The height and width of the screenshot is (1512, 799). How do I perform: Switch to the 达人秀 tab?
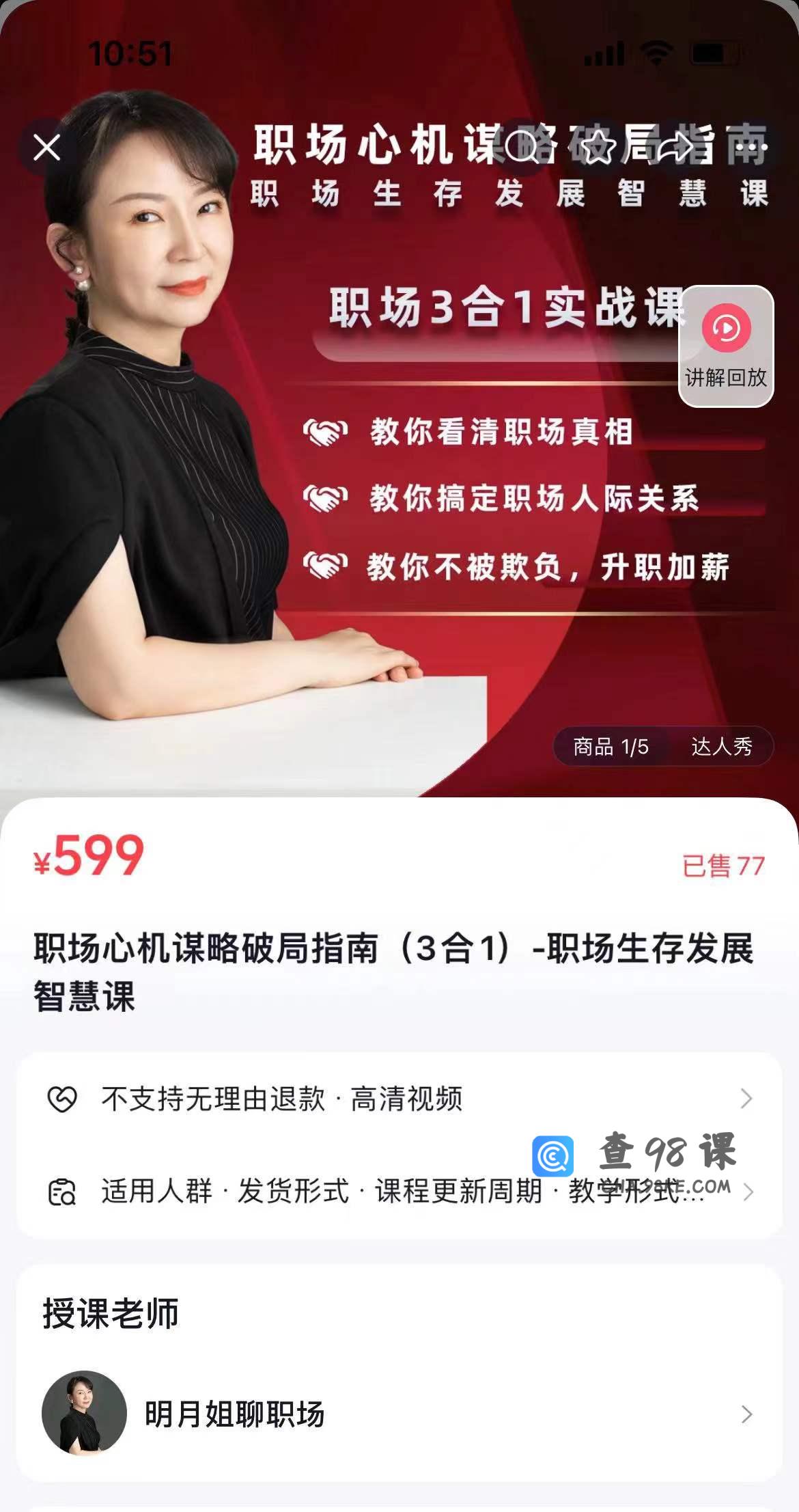click(x=721, y=746)
